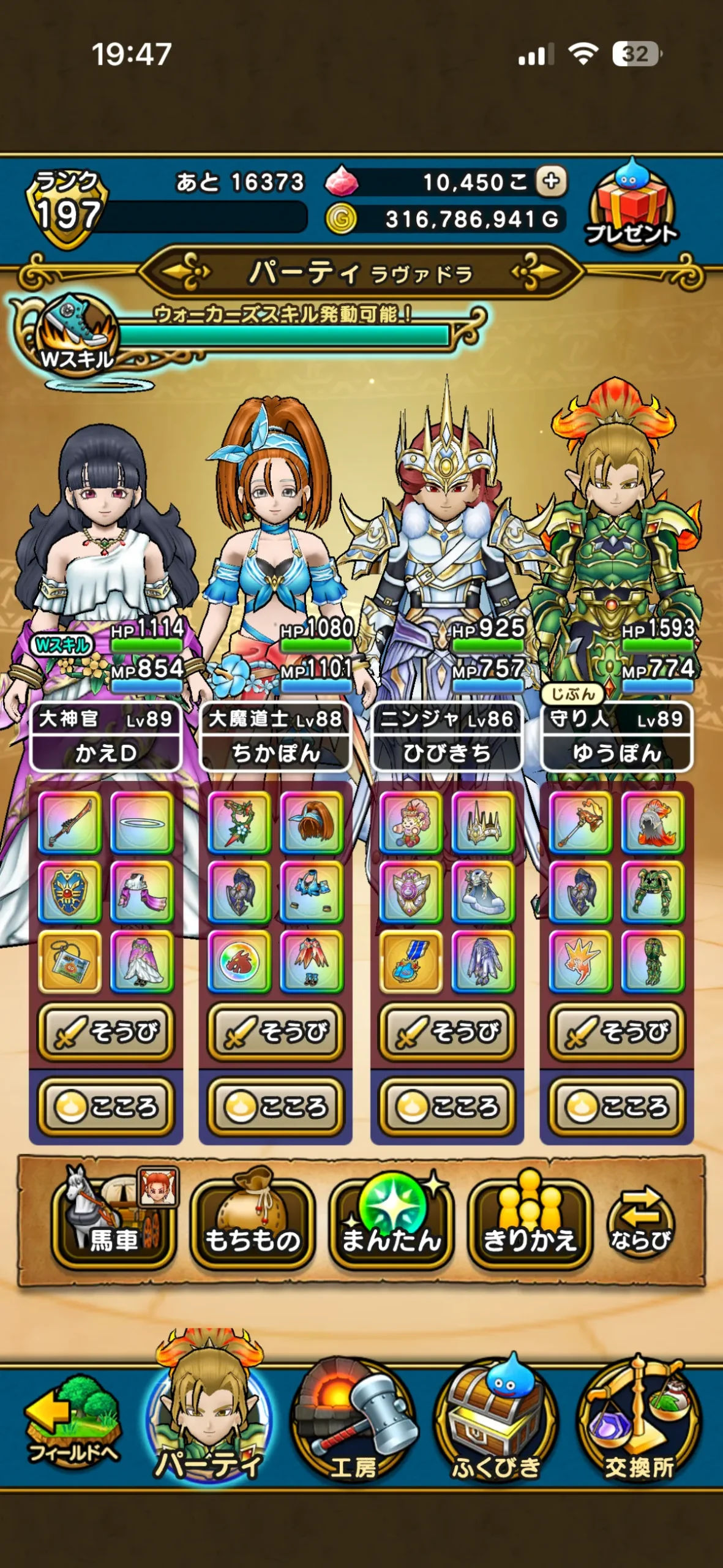Screen dimensions: 723x1568
Task: Switch party with きりかえ
Action: pos(530,1219)
